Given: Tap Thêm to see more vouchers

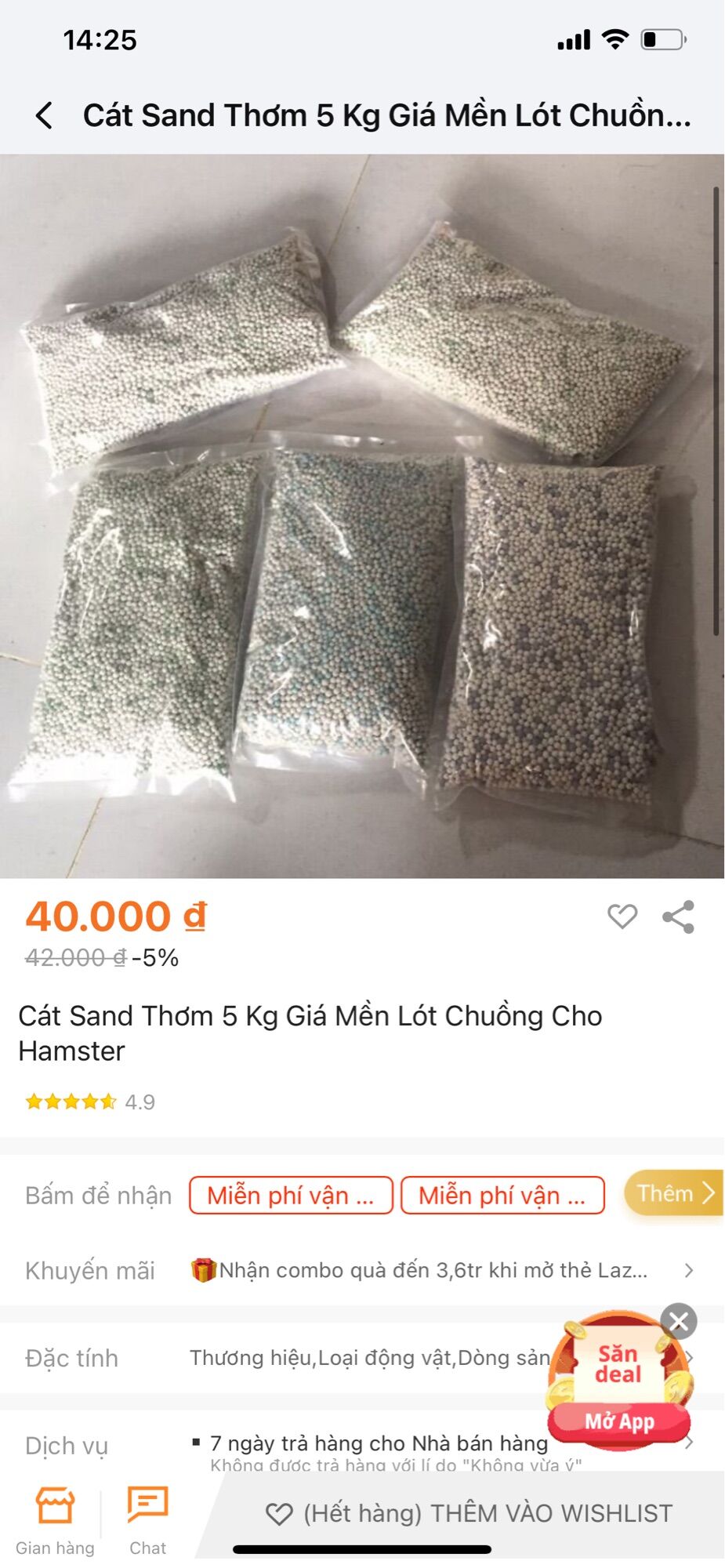Looking at the screenshot, I should click(x=672, y=1193).
